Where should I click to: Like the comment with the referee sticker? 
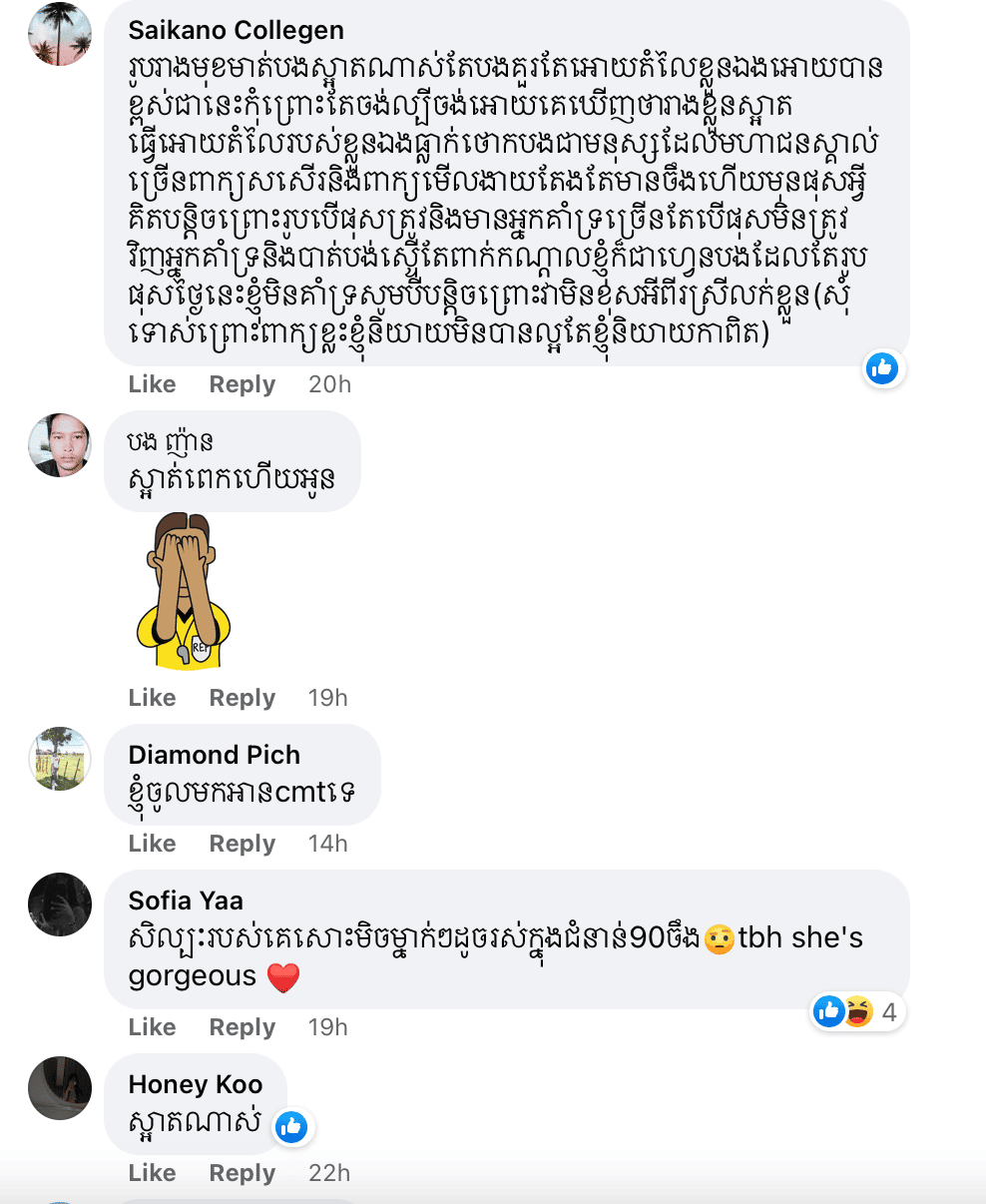tap(152, 698)
